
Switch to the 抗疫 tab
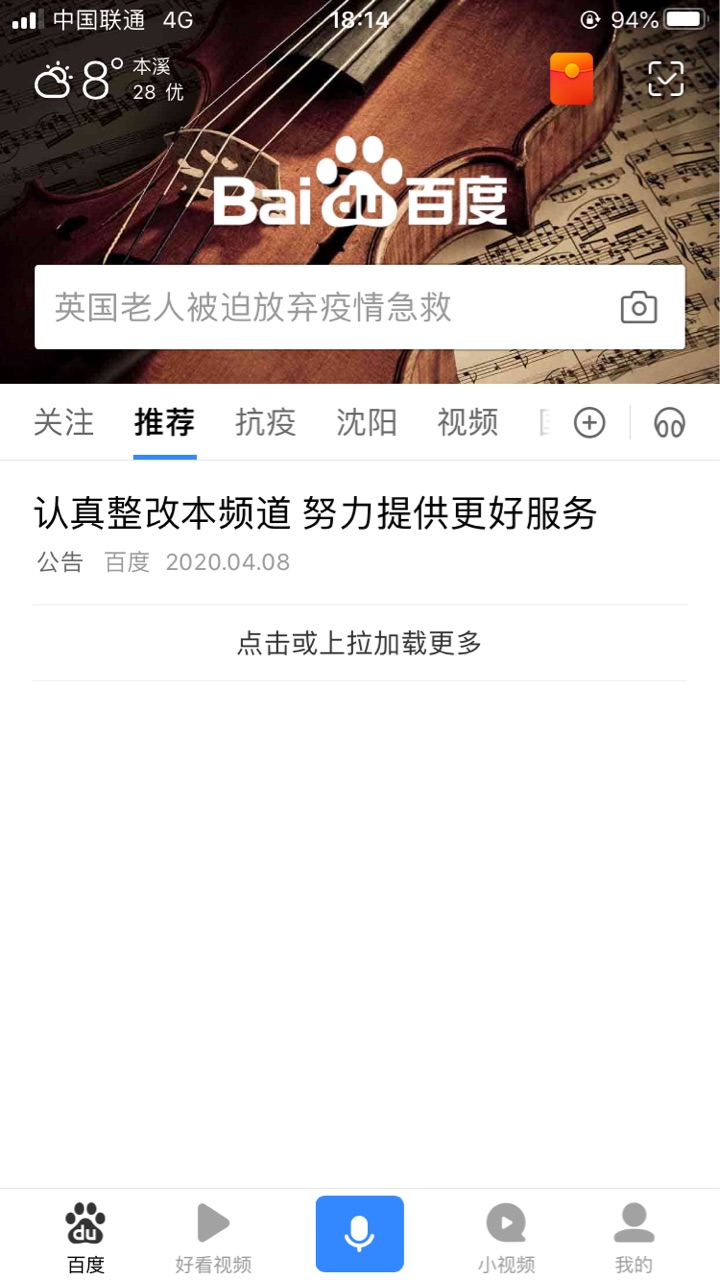pyautogui.click(x=266, y=422)
